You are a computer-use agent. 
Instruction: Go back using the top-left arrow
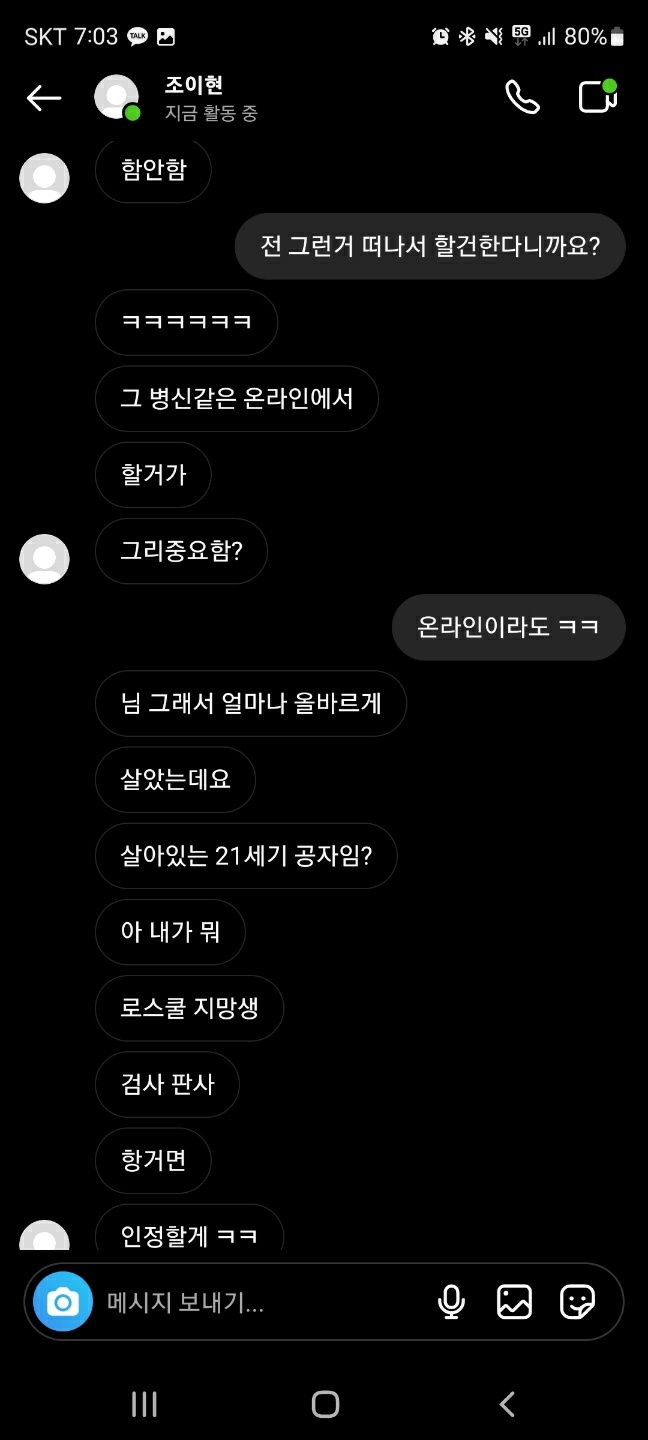[44, 98]
